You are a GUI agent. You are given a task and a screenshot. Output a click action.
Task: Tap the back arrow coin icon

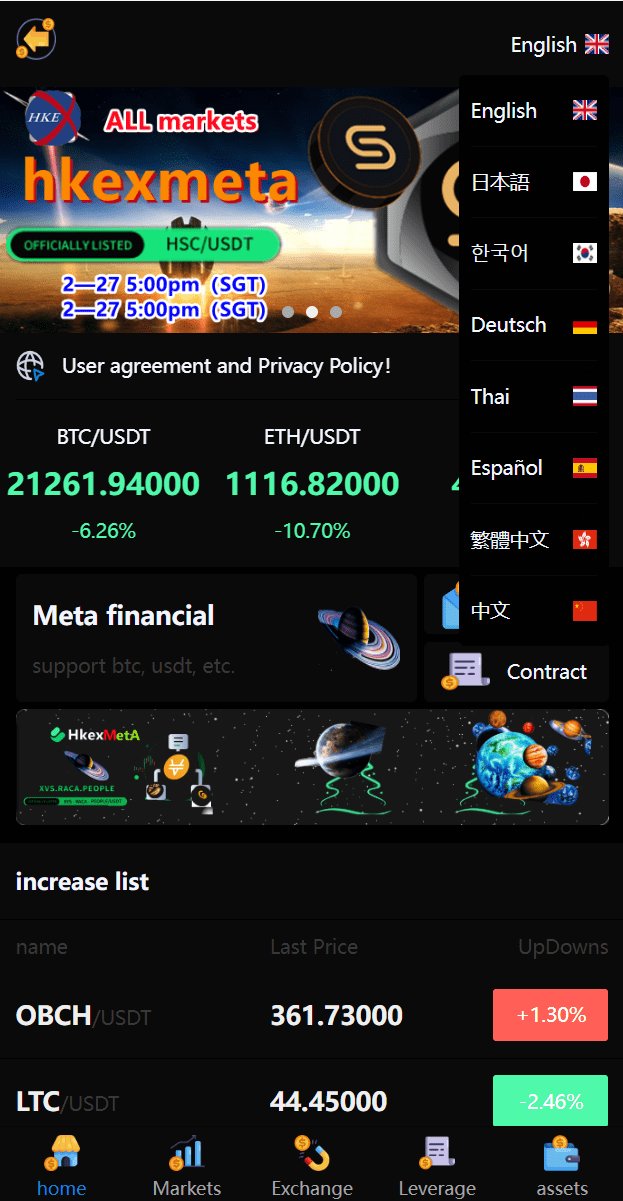36,40
